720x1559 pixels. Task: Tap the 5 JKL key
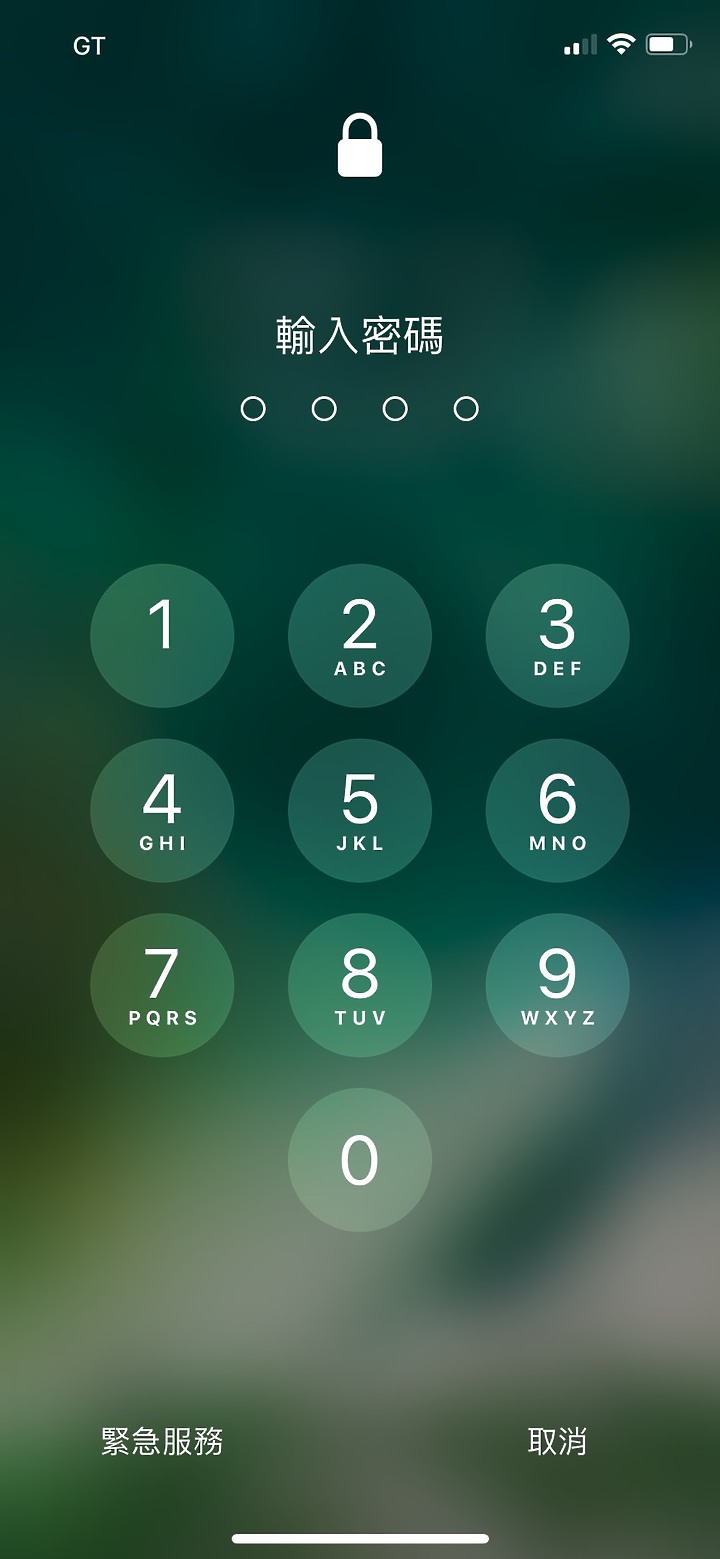(360, 810)
